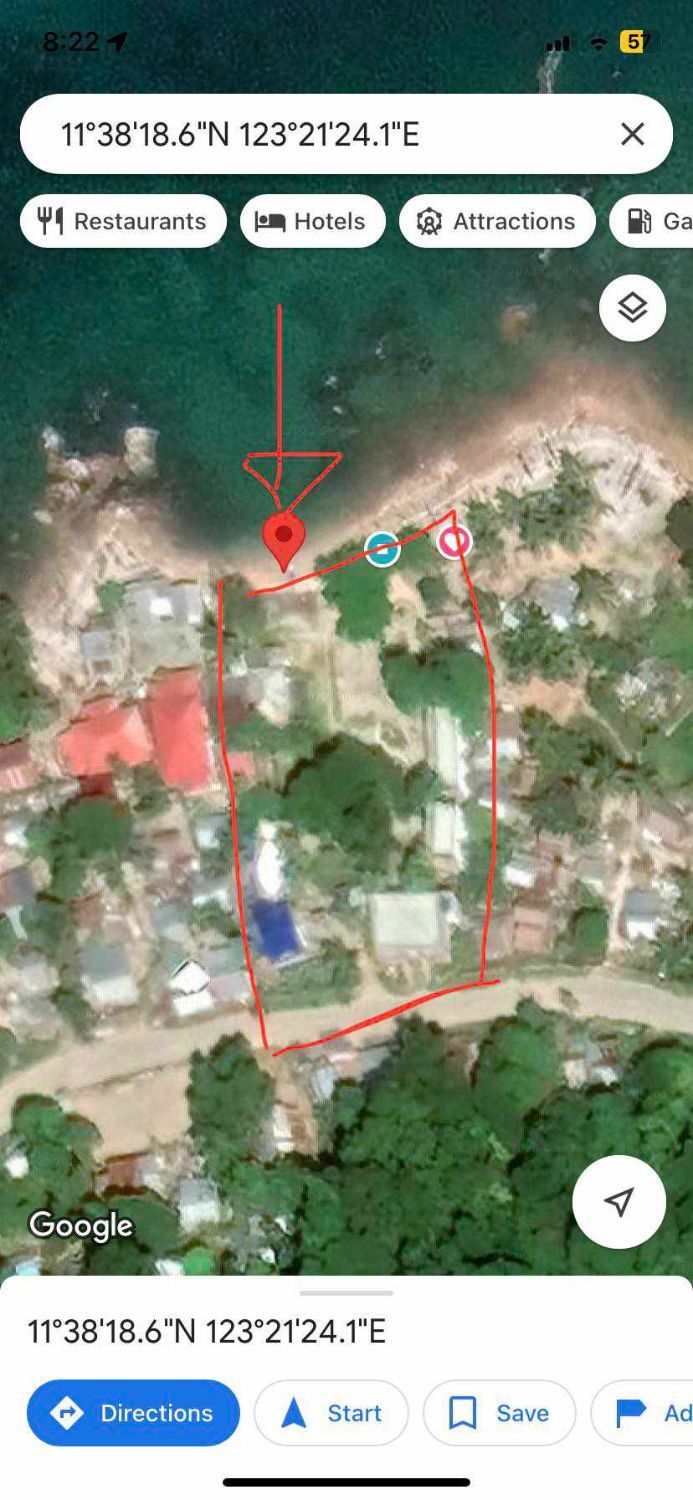Center map on my location arrow

pyautogui.click(x=619, y=1202)
